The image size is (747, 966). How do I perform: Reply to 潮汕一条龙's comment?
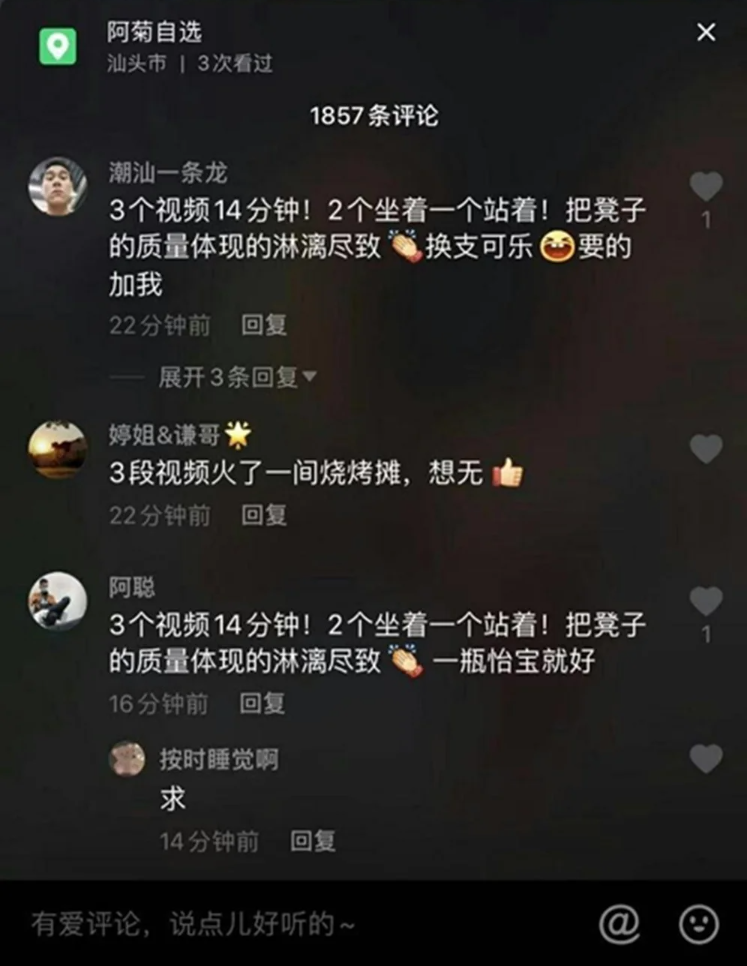tap(264, 325)
